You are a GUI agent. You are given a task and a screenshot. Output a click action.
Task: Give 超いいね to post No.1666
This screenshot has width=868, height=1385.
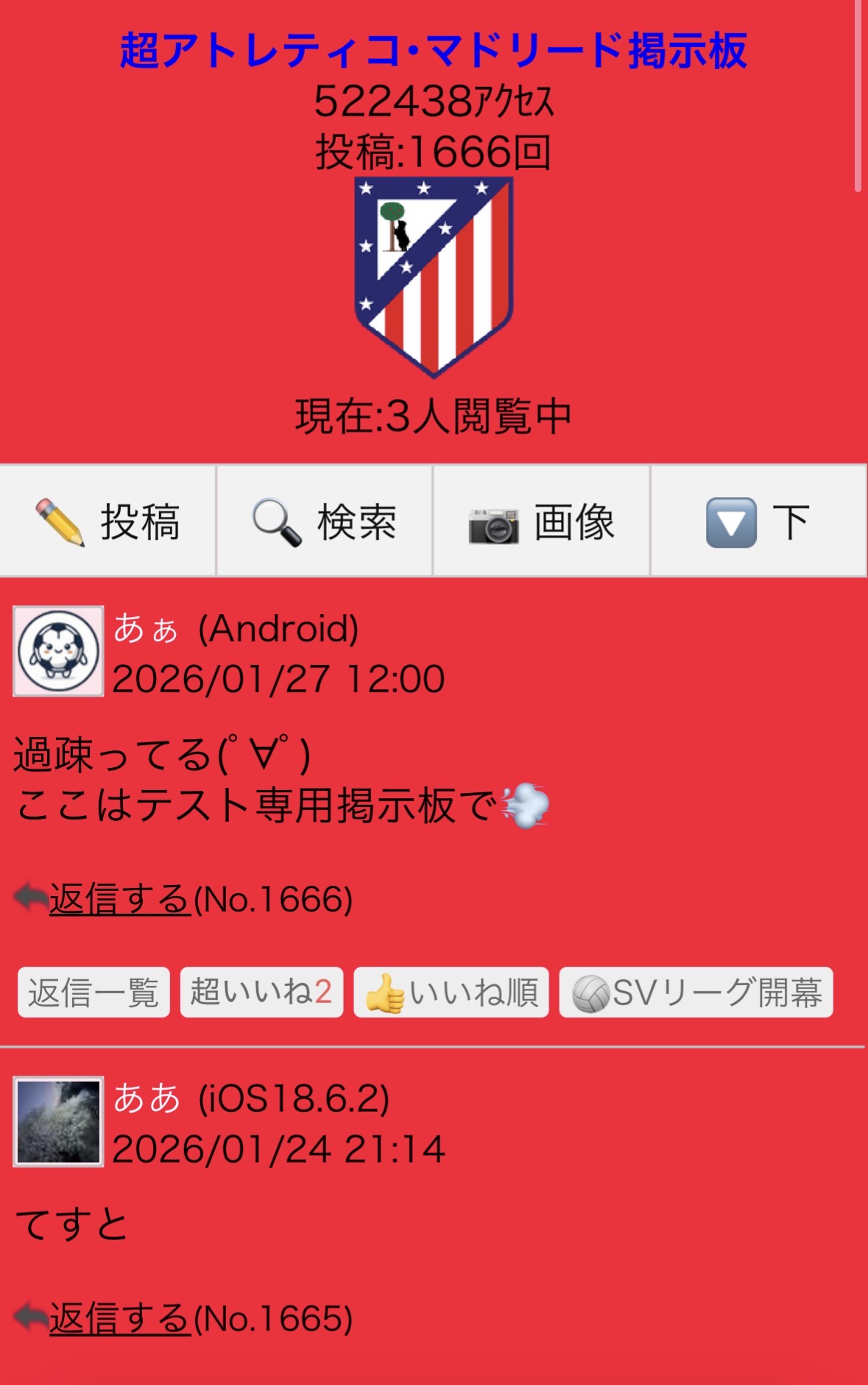pyautogui.click(x=261, y=993)
